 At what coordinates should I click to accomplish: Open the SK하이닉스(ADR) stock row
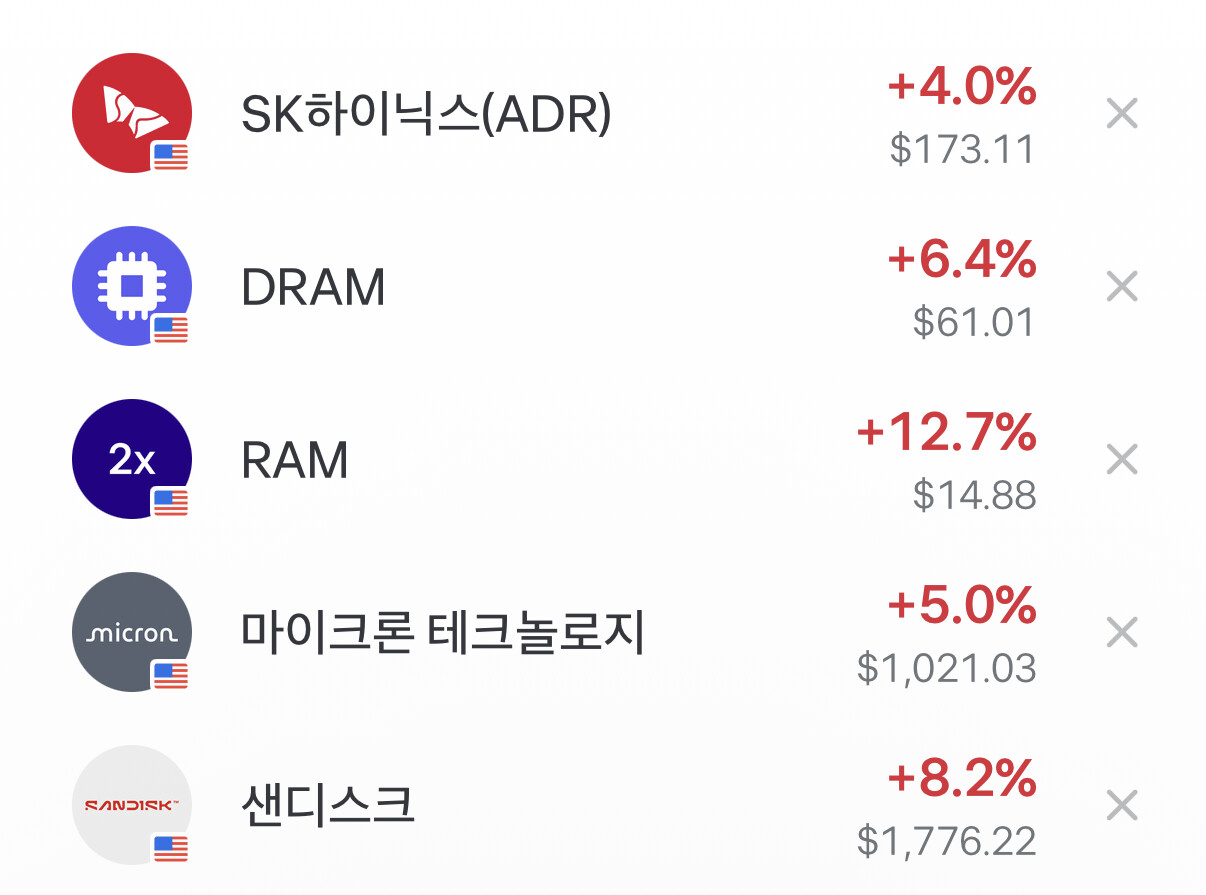[x=555, y=115]
